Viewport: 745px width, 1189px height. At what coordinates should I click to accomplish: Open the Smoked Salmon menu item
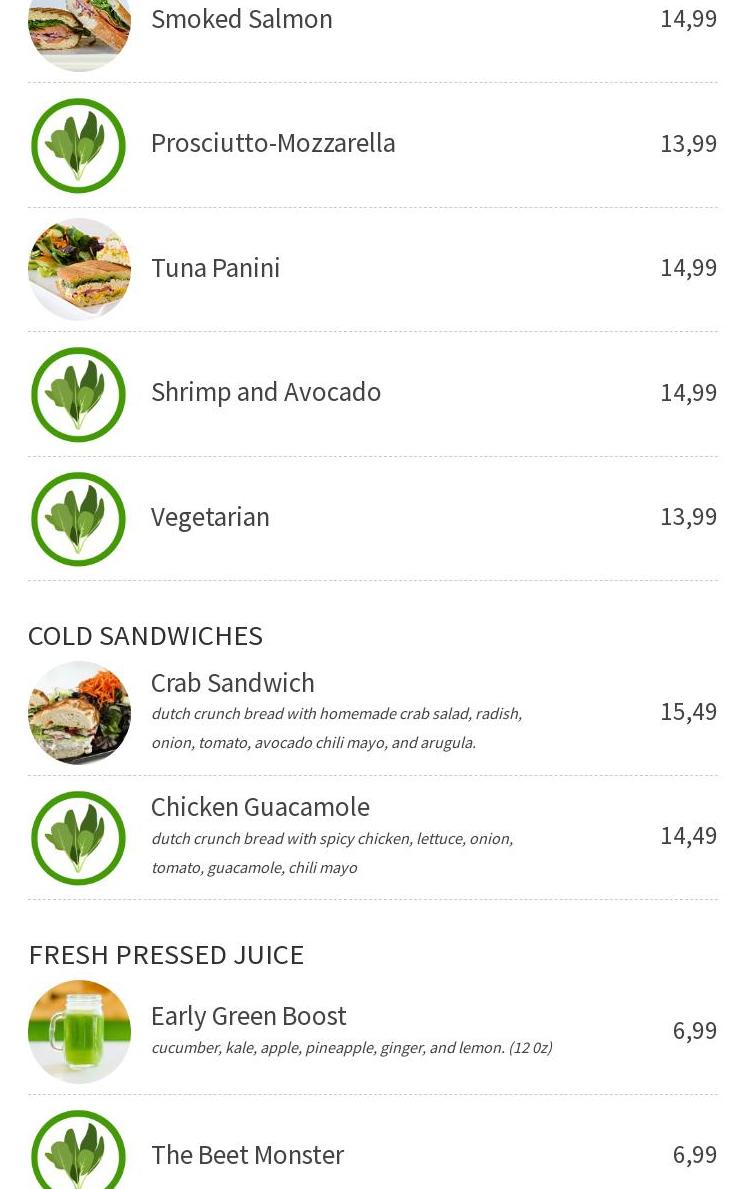tap(242, 20)
